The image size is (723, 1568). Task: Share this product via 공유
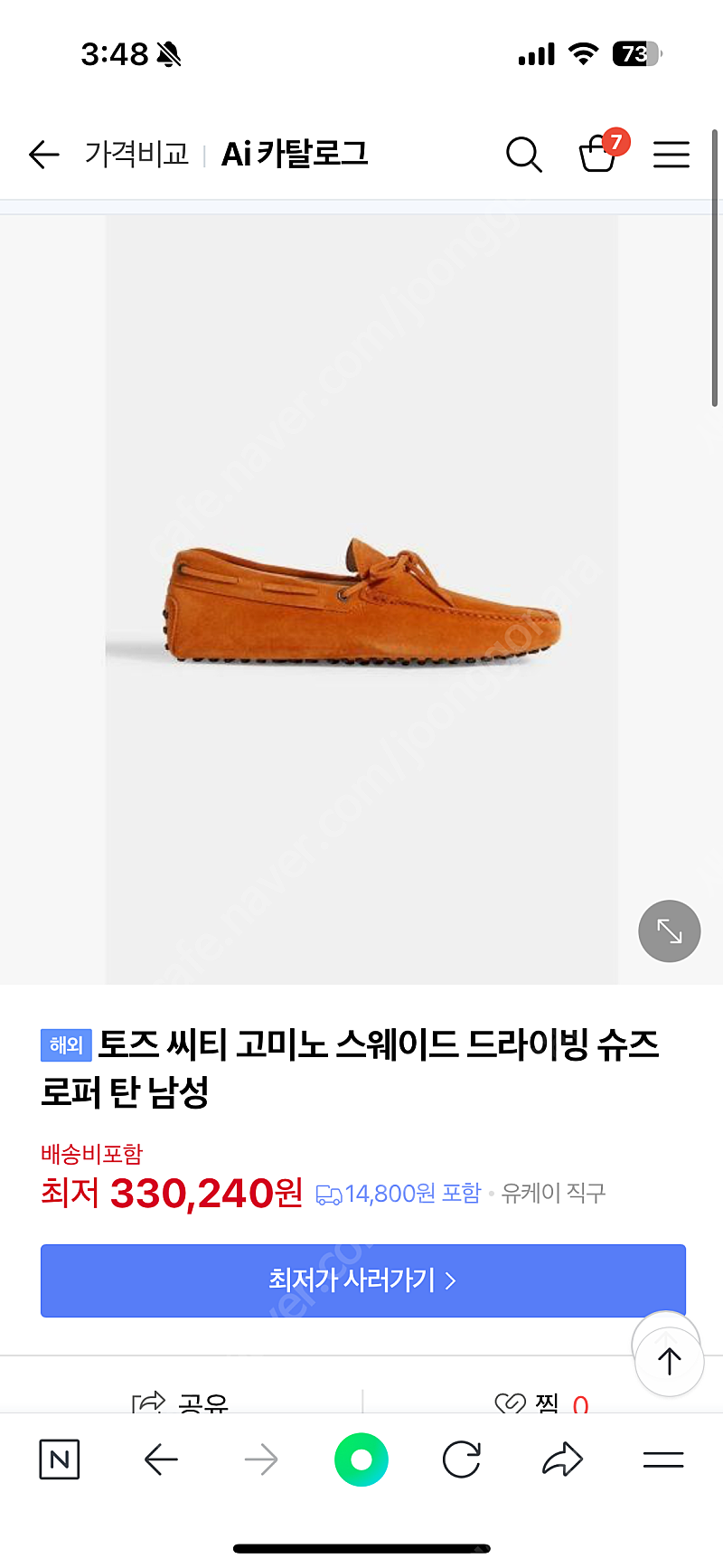pos(180,1403)
